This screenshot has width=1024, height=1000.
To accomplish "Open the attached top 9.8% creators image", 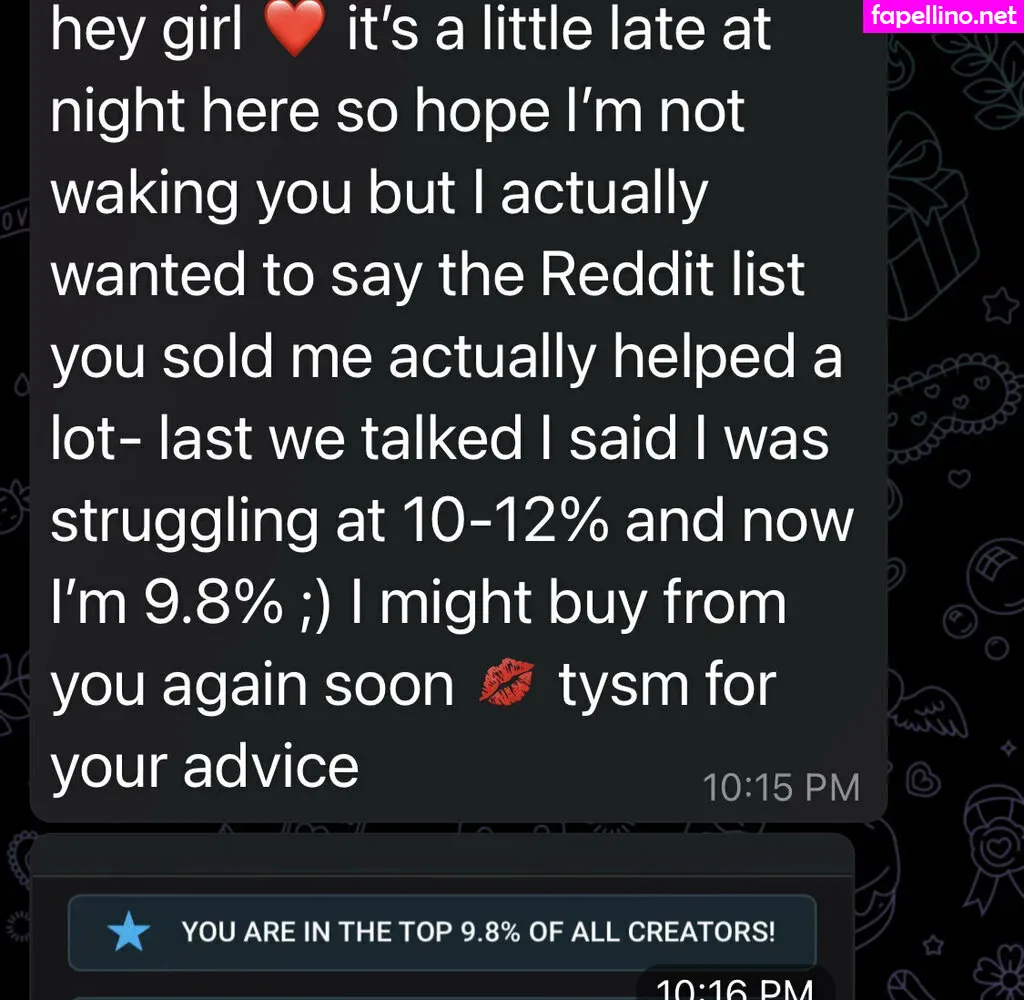I will [441, 931].
